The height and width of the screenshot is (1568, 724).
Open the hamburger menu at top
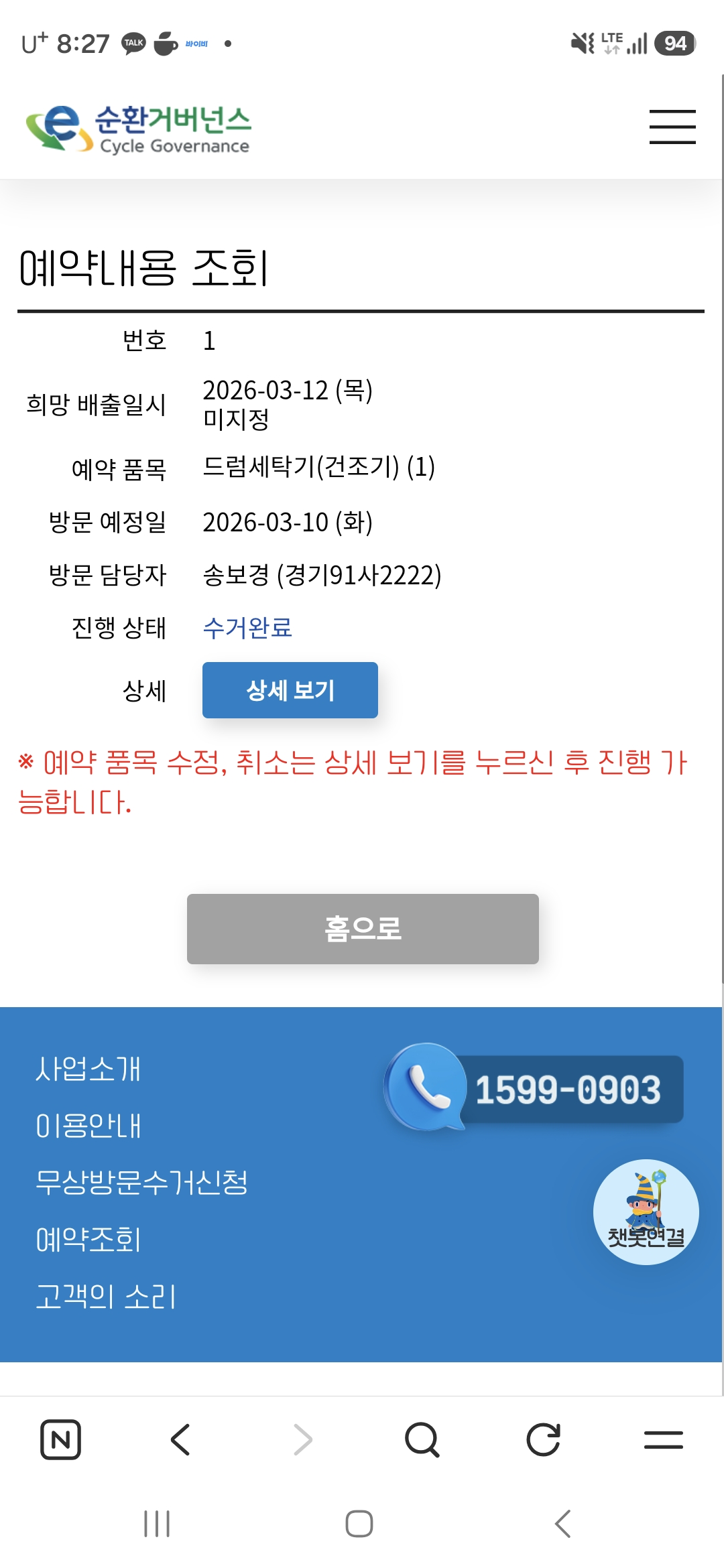tap(672, 127)
